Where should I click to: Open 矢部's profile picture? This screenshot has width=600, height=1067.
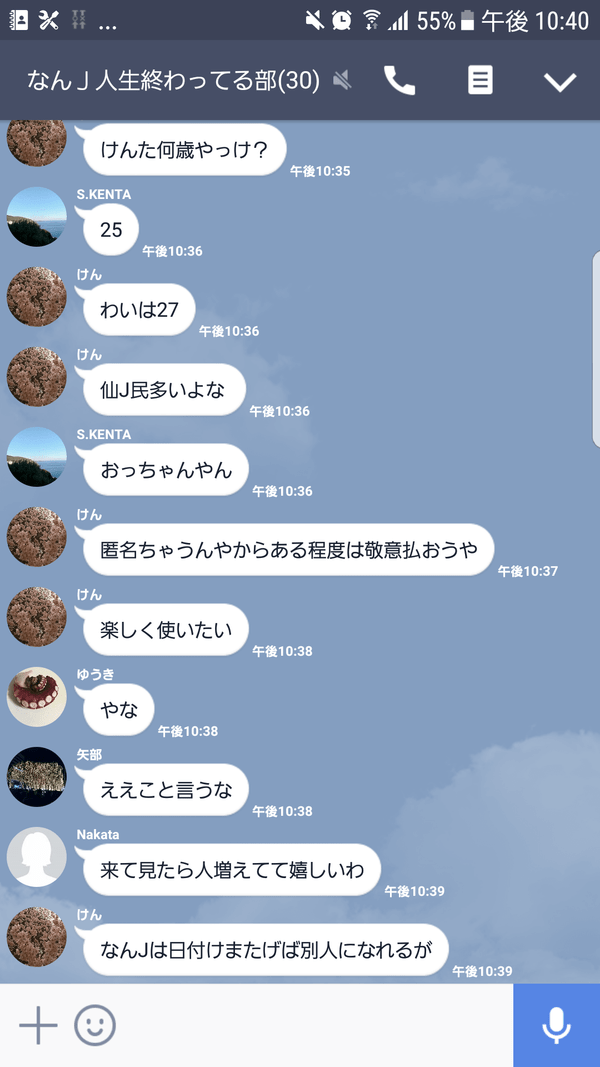[37, 777]
